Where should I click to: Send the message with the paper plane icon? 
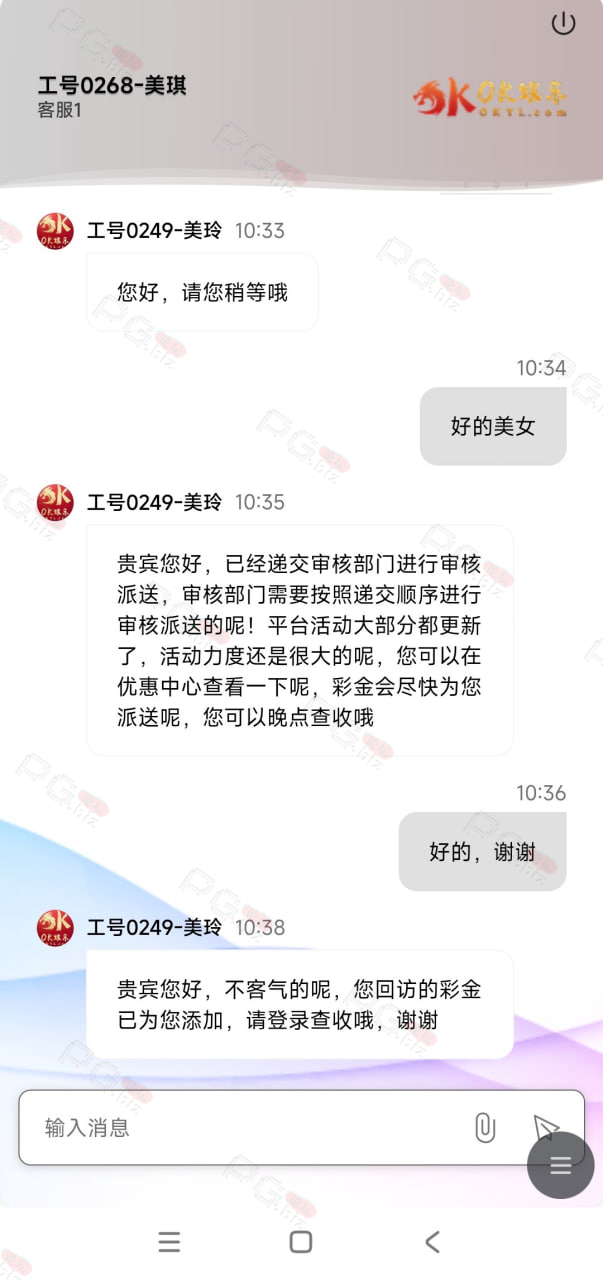(x=545, y=1127)
